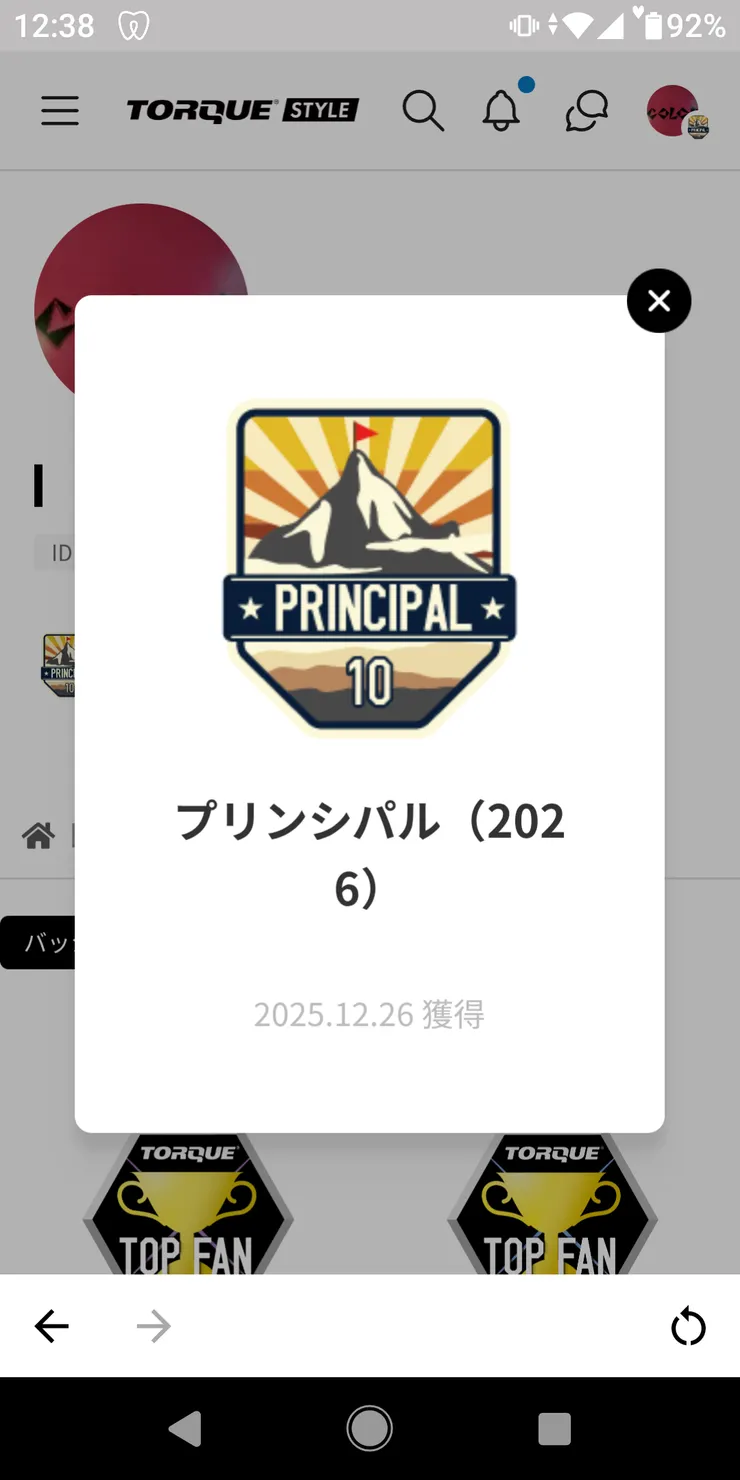
Task: Go back in the browser toolbar
Action: 52,1327
